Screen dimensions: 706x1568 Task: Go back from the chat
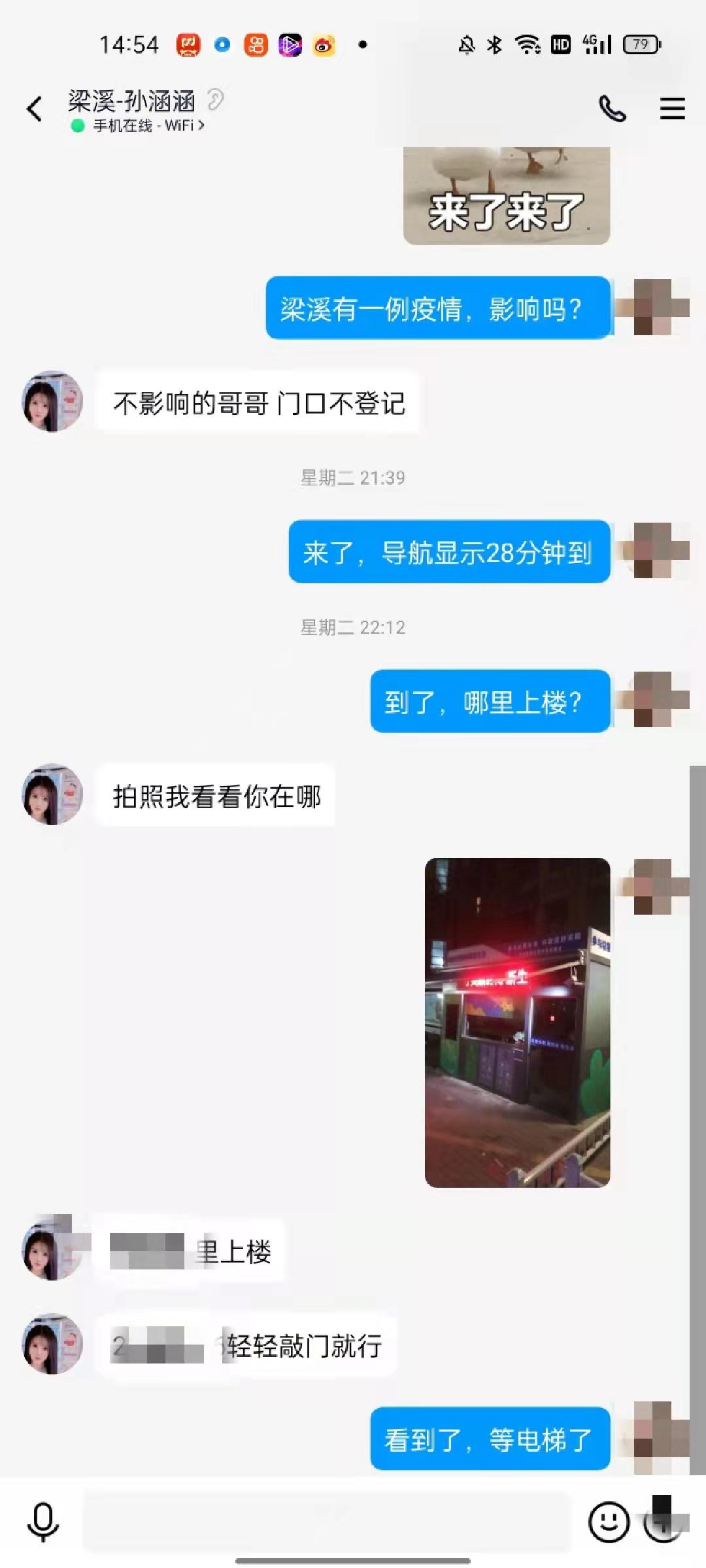[35, 108]
